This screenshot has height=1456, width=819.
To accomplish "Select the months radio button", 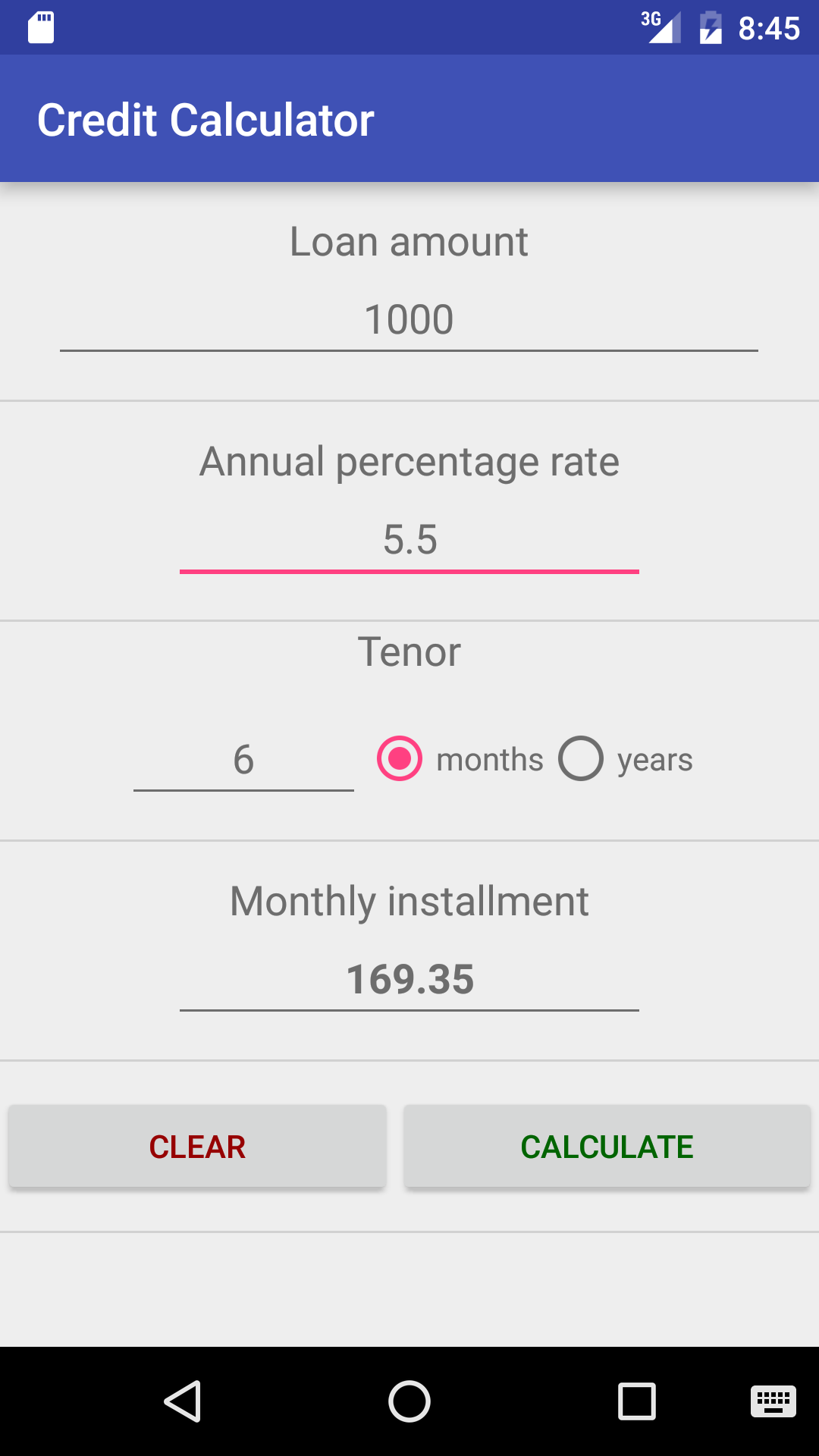I will [400, 758].
